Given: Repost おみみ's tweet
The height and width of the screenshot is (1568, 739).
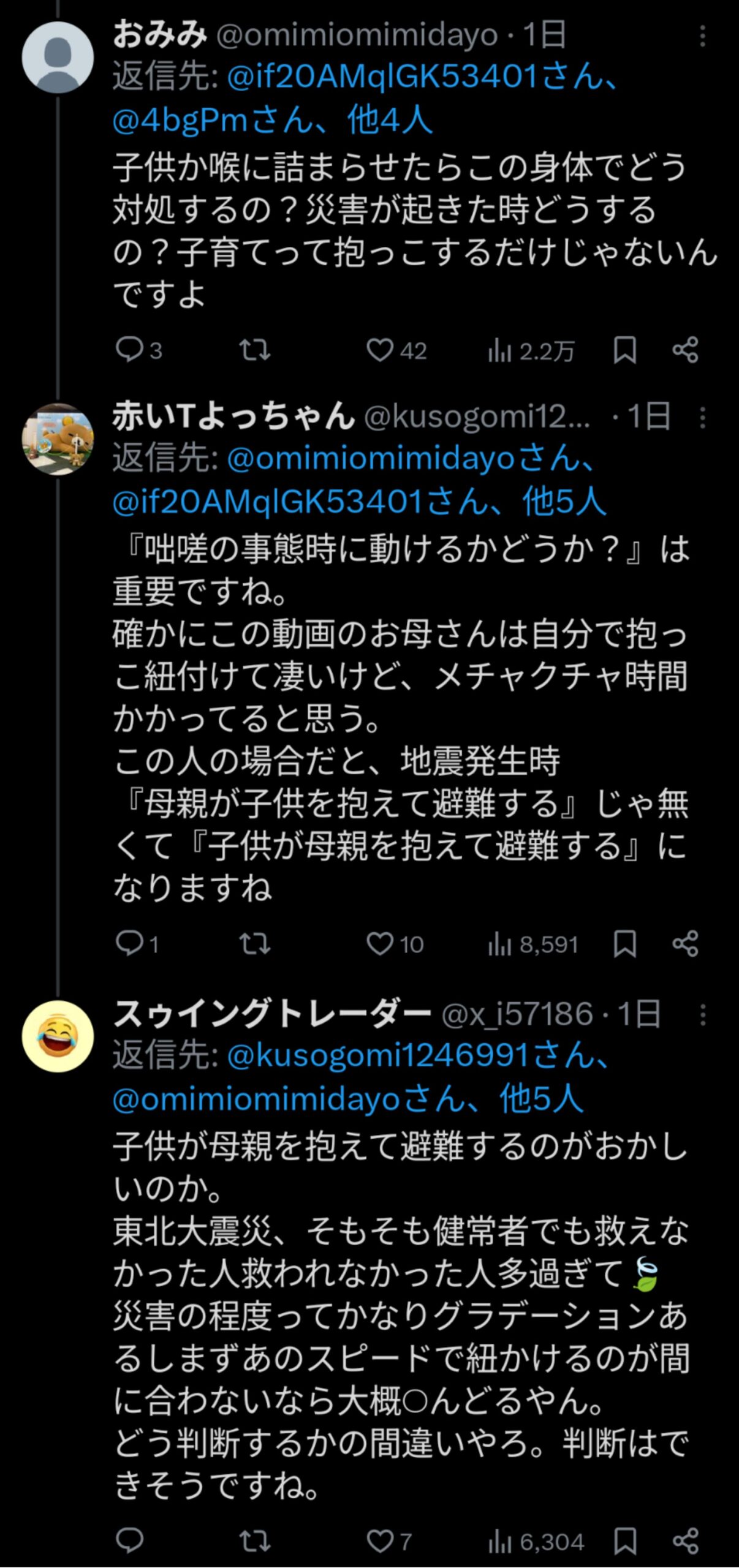Looking at the screenshot, I should click(254, 350).
